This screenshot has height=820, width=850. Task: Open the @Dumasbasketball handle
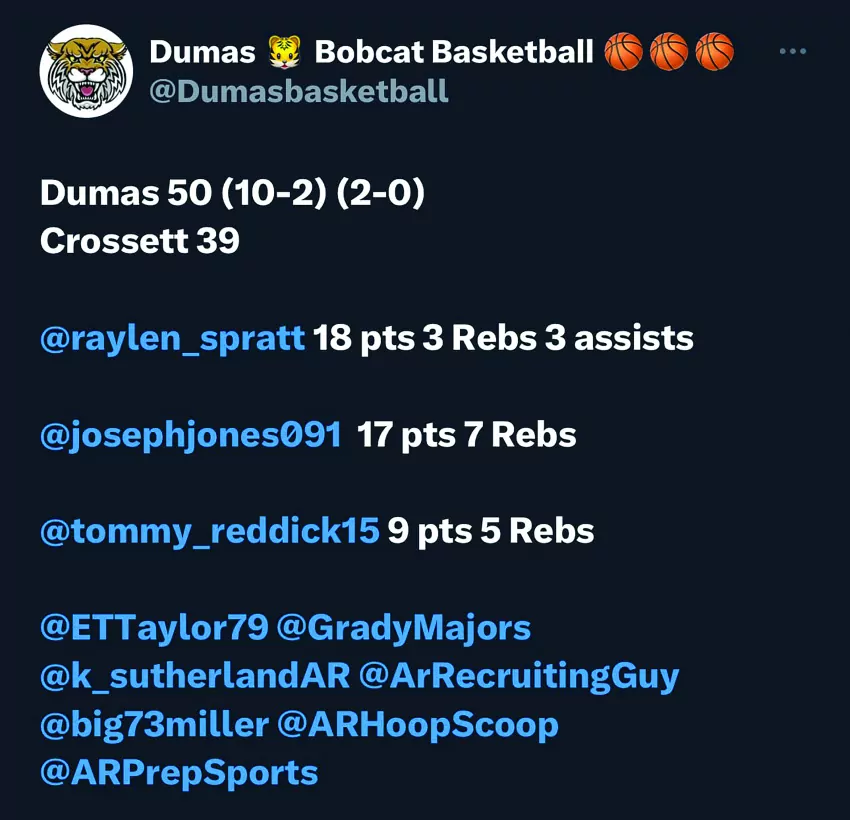pyautogui.click(x=298, y=92)
